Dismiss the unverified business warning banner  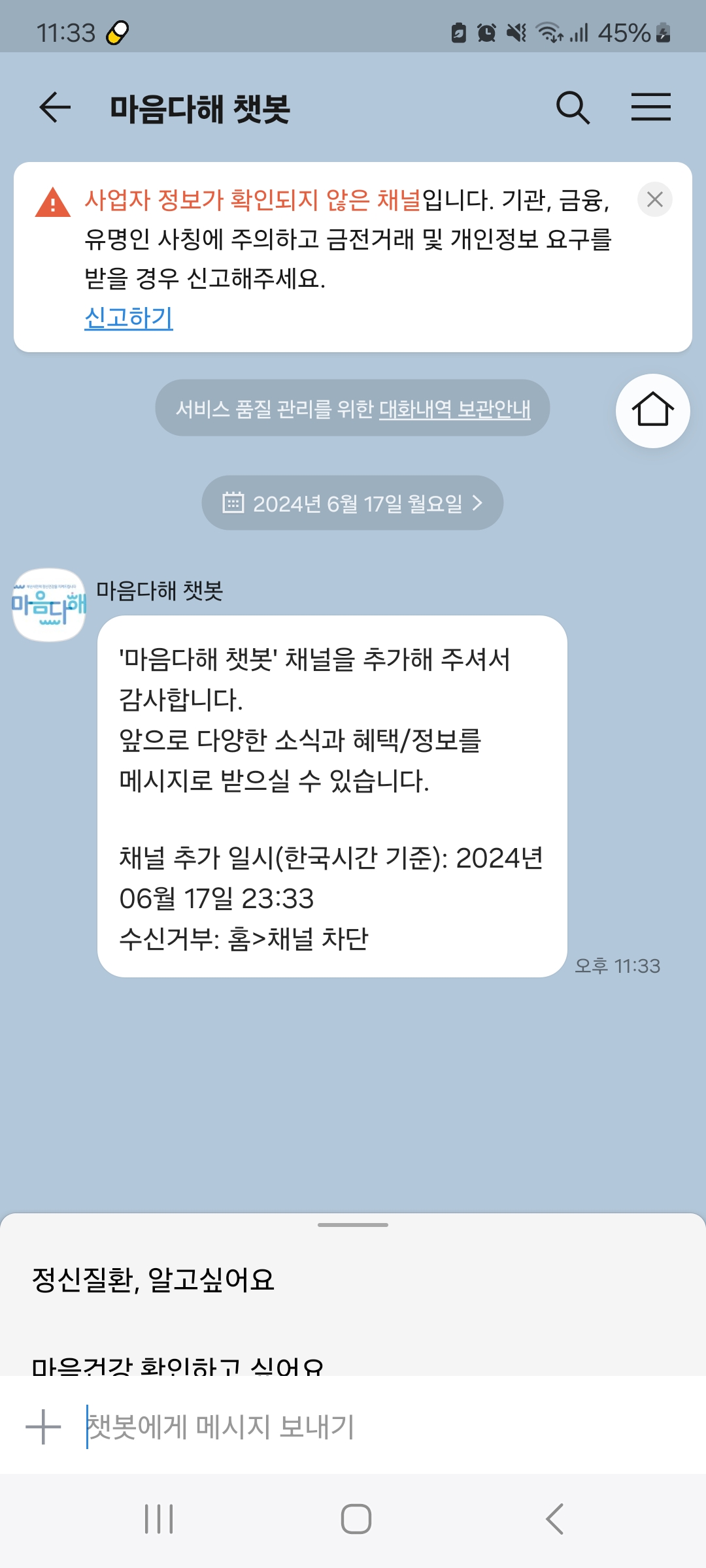(x=654, y=199)
